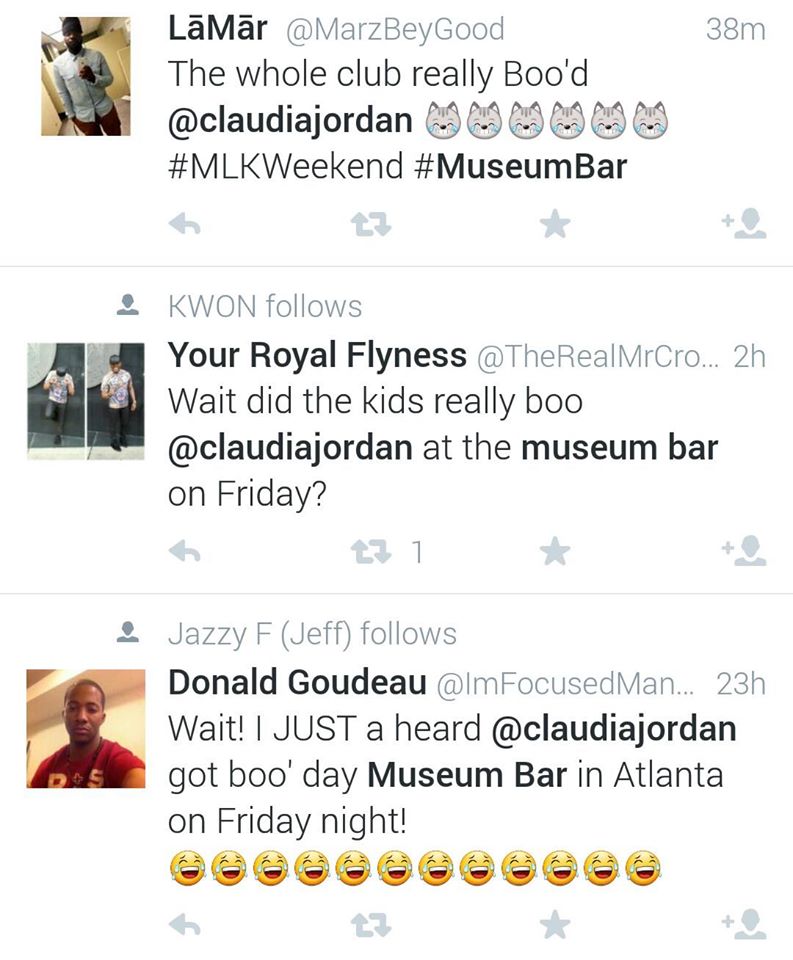Reply to Donald Goudeau's tweet
Image resolution: width=793 pixels, height=960 pixels.
[x=184, y=925]
